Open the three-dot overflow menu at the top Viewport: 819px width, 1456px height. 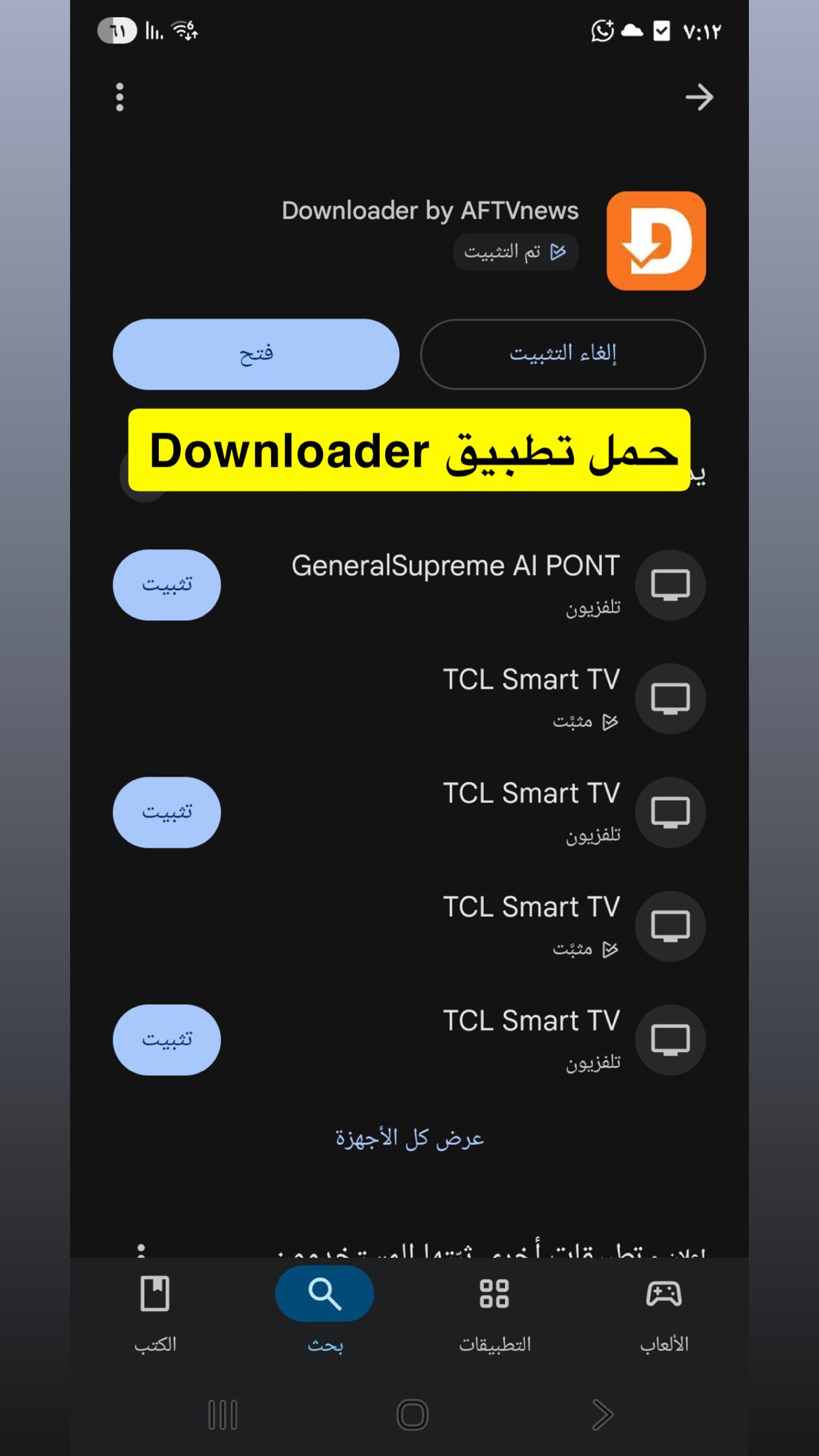pos(119,98)
